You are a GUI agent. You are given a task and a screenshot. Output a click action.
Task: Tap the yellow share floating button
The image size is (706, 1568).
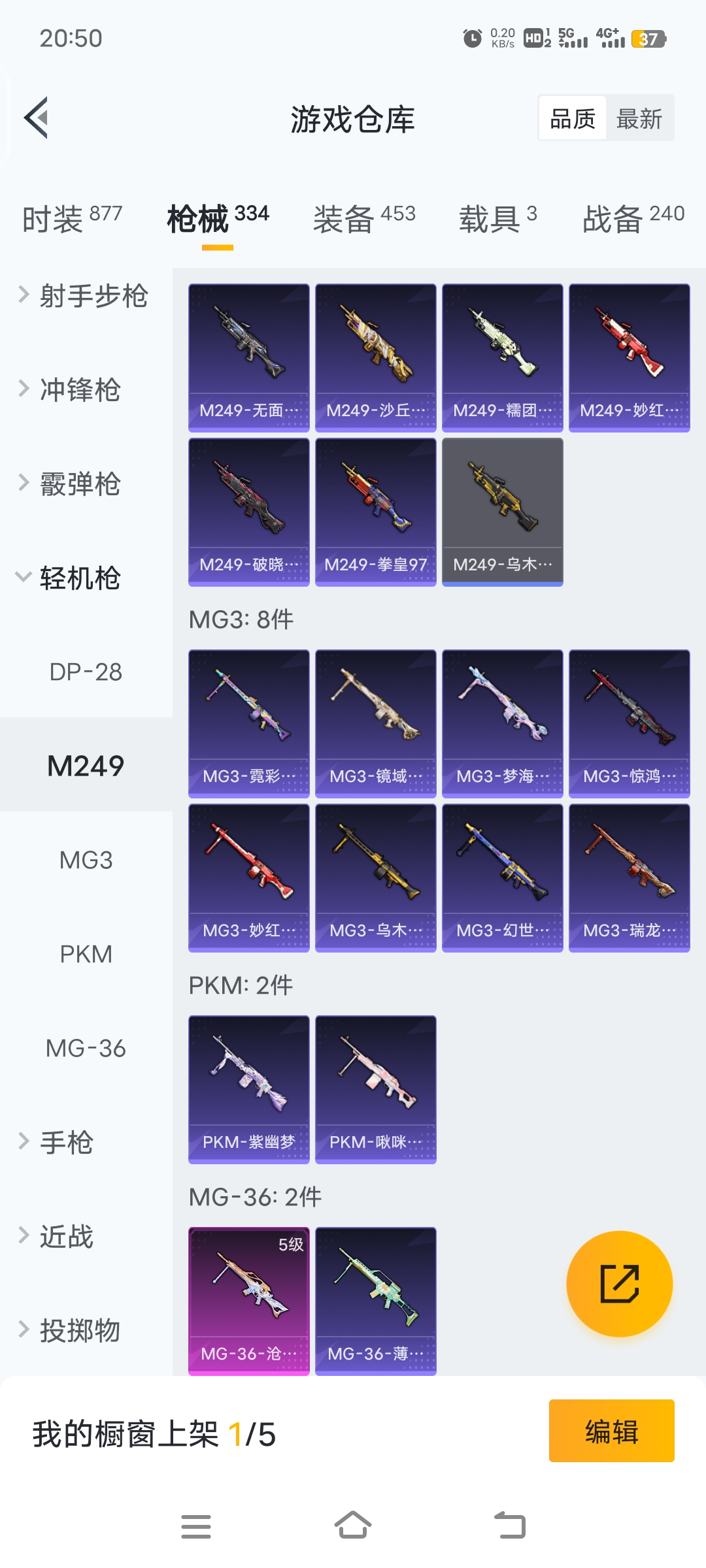(619, 1284)
